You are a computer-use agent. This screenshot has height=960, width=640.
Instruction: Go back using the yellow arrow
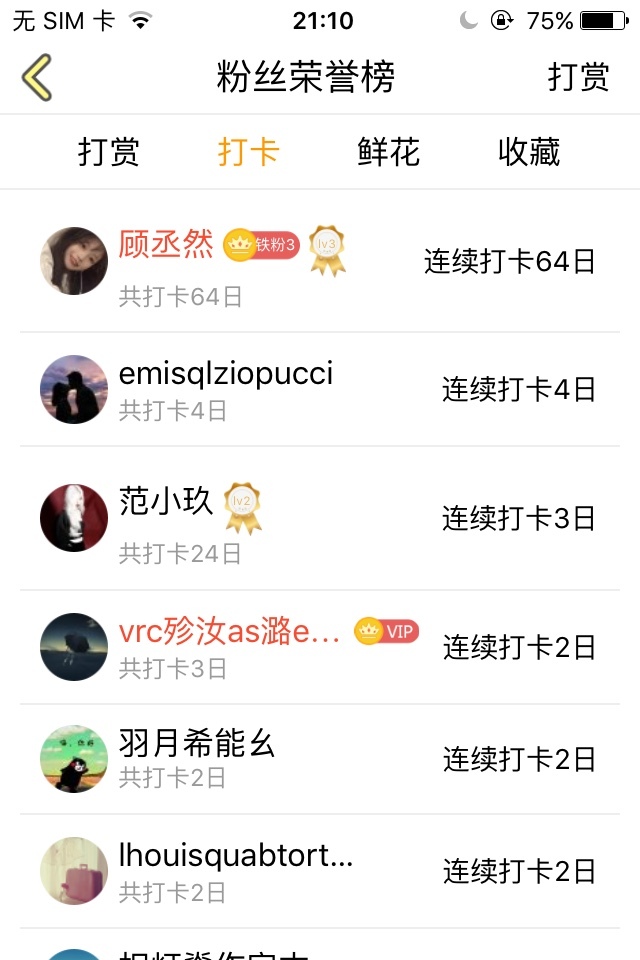tap(37, 78)
